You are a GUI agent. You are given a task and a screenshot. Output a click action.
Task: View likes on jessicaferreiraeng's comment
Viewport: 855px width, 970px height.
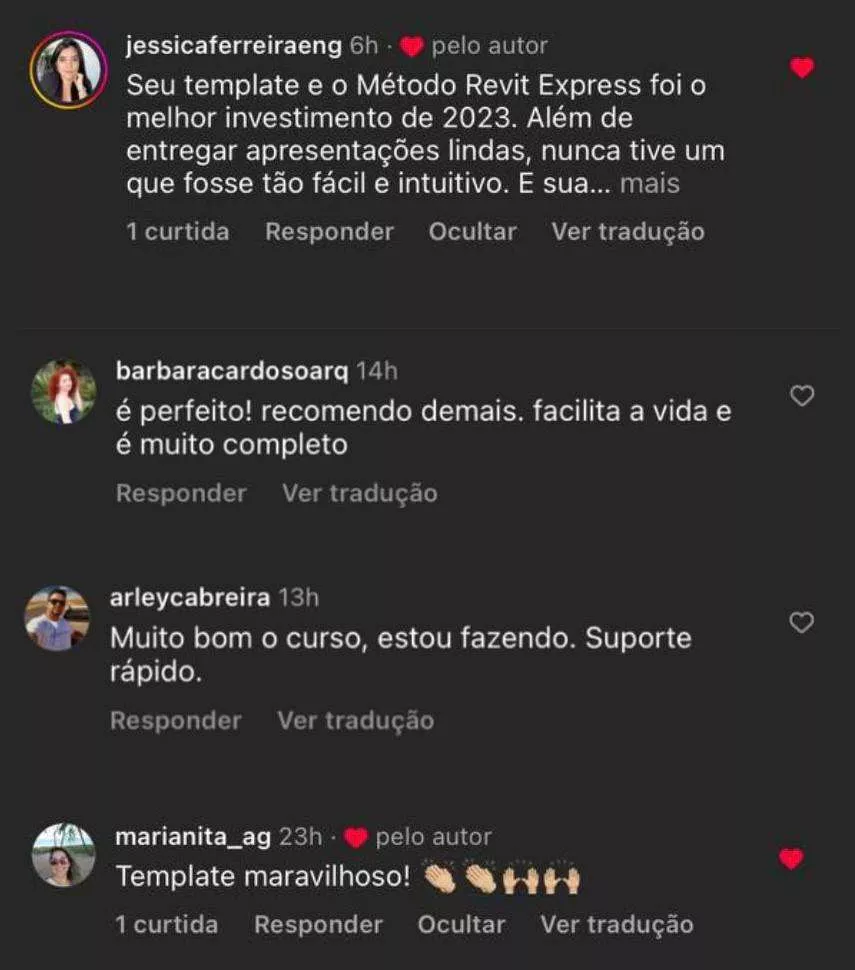[x=177, y=232]
